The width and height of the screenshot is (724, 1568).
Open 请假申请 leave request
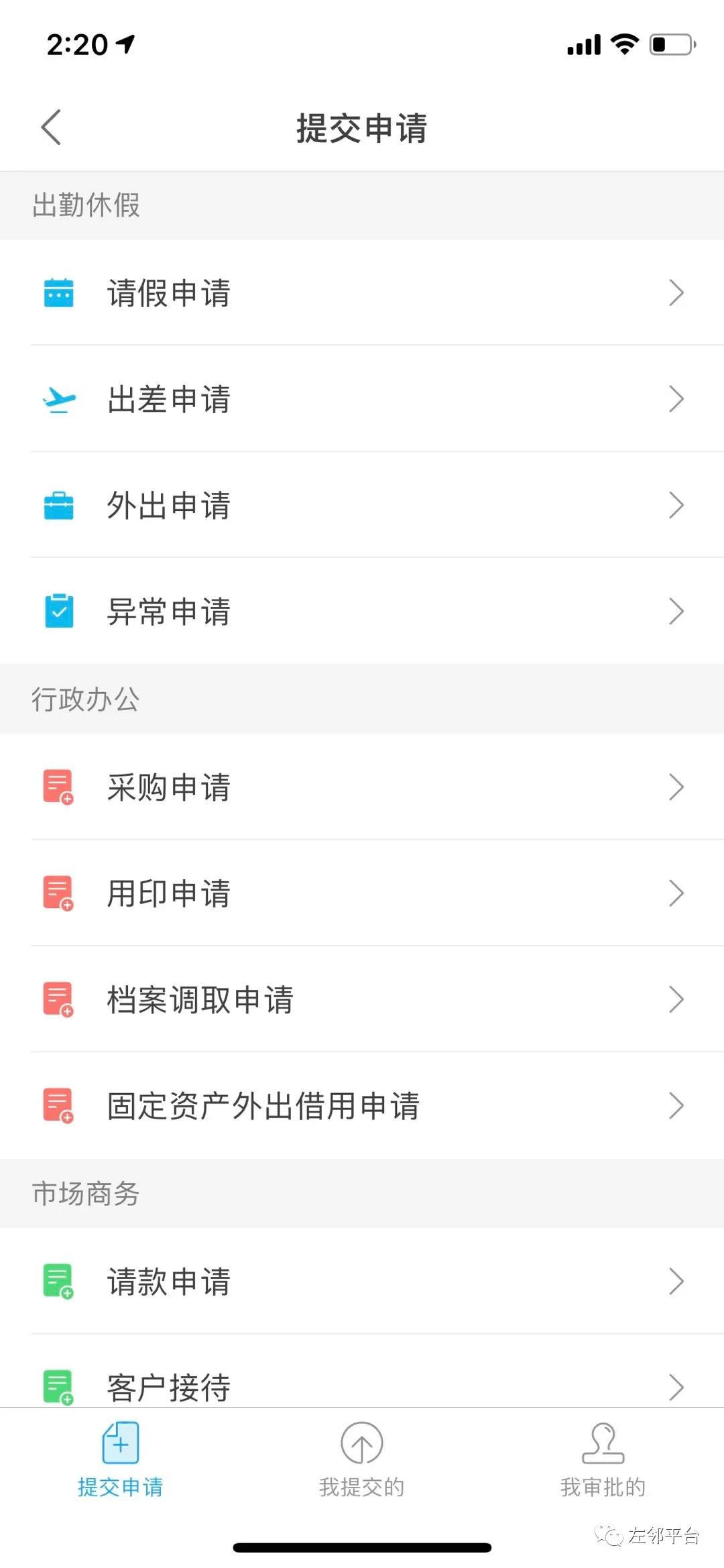click(x=362, y=293)
